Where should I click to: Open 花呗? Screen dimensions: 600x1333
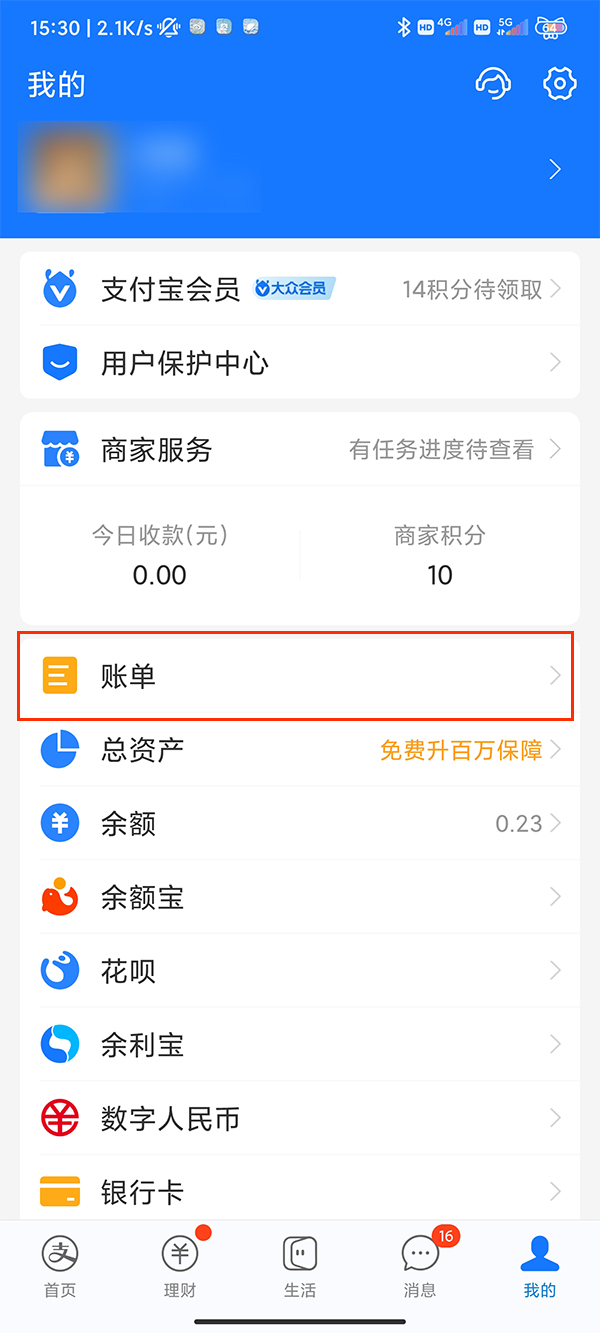pos(300,971)
